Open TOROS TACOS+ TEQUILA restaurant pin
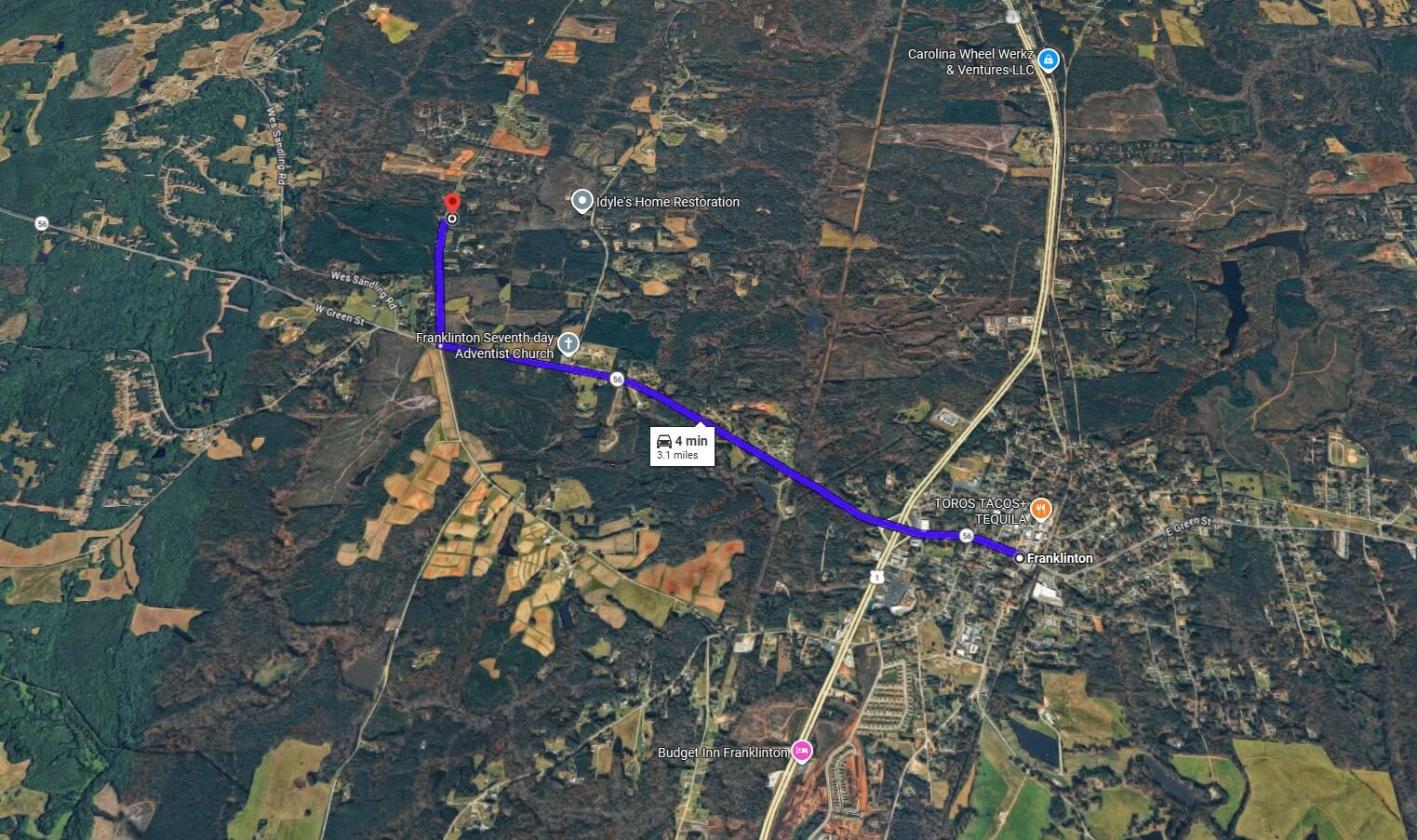 (1040, 509)
